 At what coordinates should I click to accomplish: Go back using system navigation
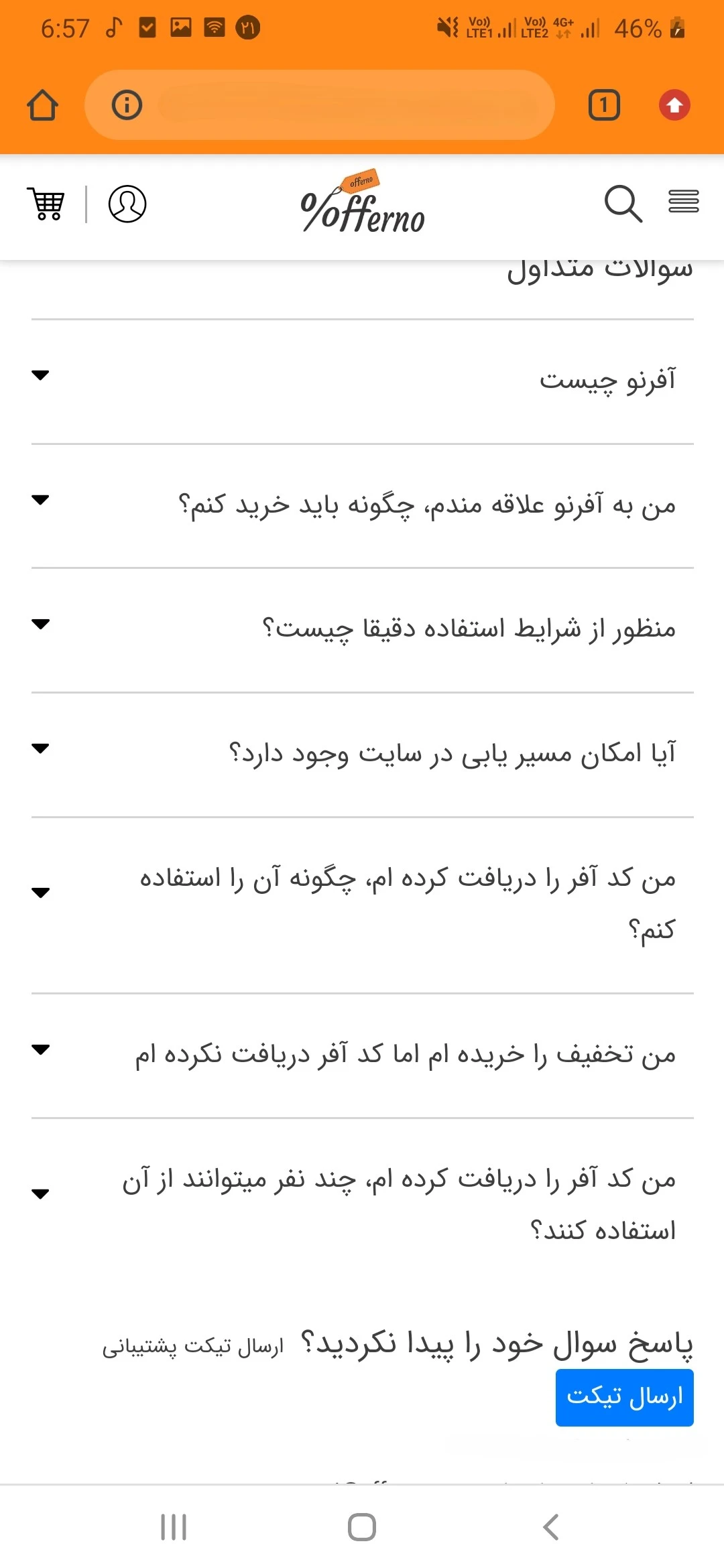click(x=550, y=1527)
